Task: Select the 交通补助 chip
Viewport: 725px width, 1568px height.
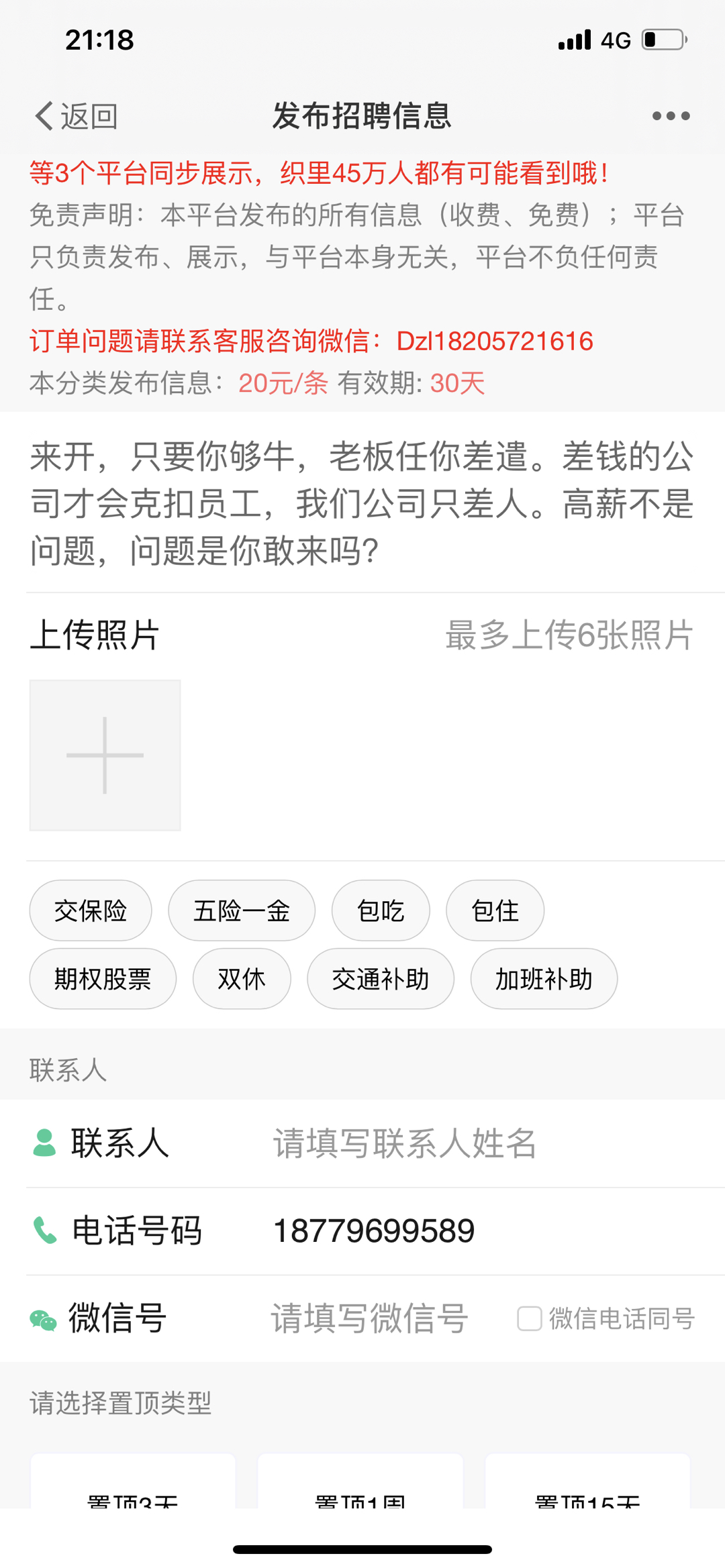Action: pyautogui.click(x=381, y=979)
